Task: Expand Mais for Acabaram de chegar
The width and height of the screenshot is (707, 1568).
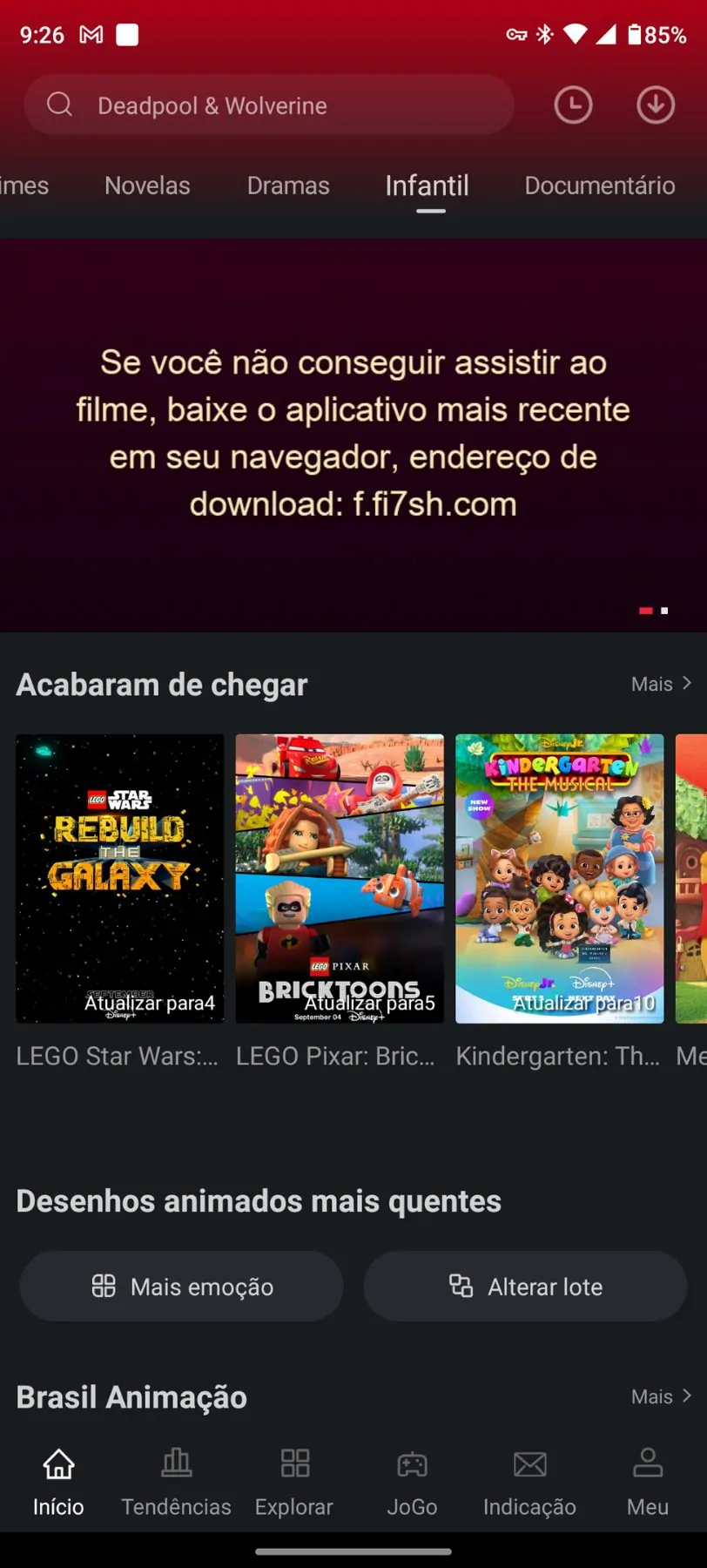Action: (662, 684)
